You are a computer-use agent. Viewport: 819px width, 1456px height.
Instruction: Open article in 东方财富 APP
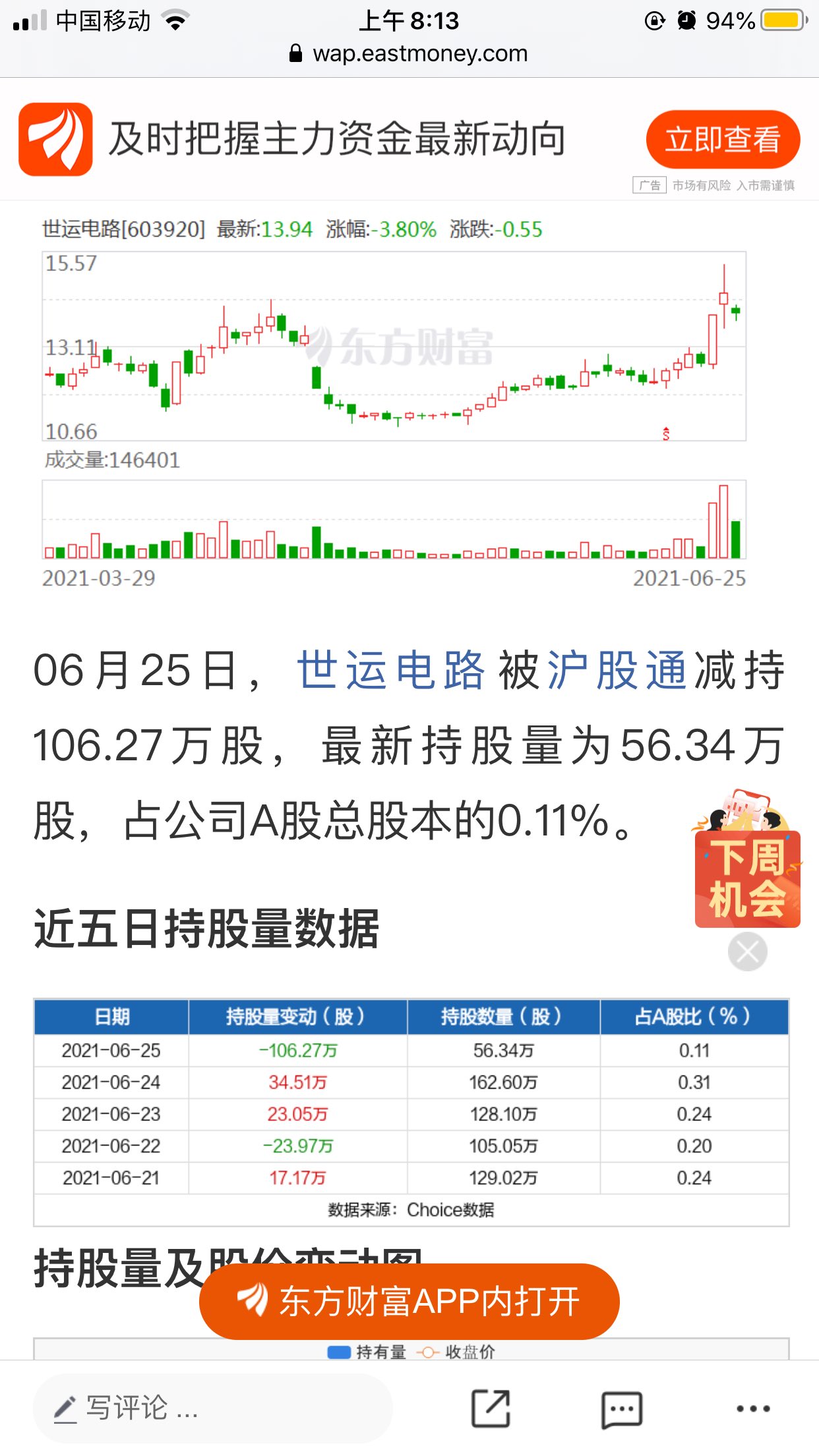[409, 1302]
